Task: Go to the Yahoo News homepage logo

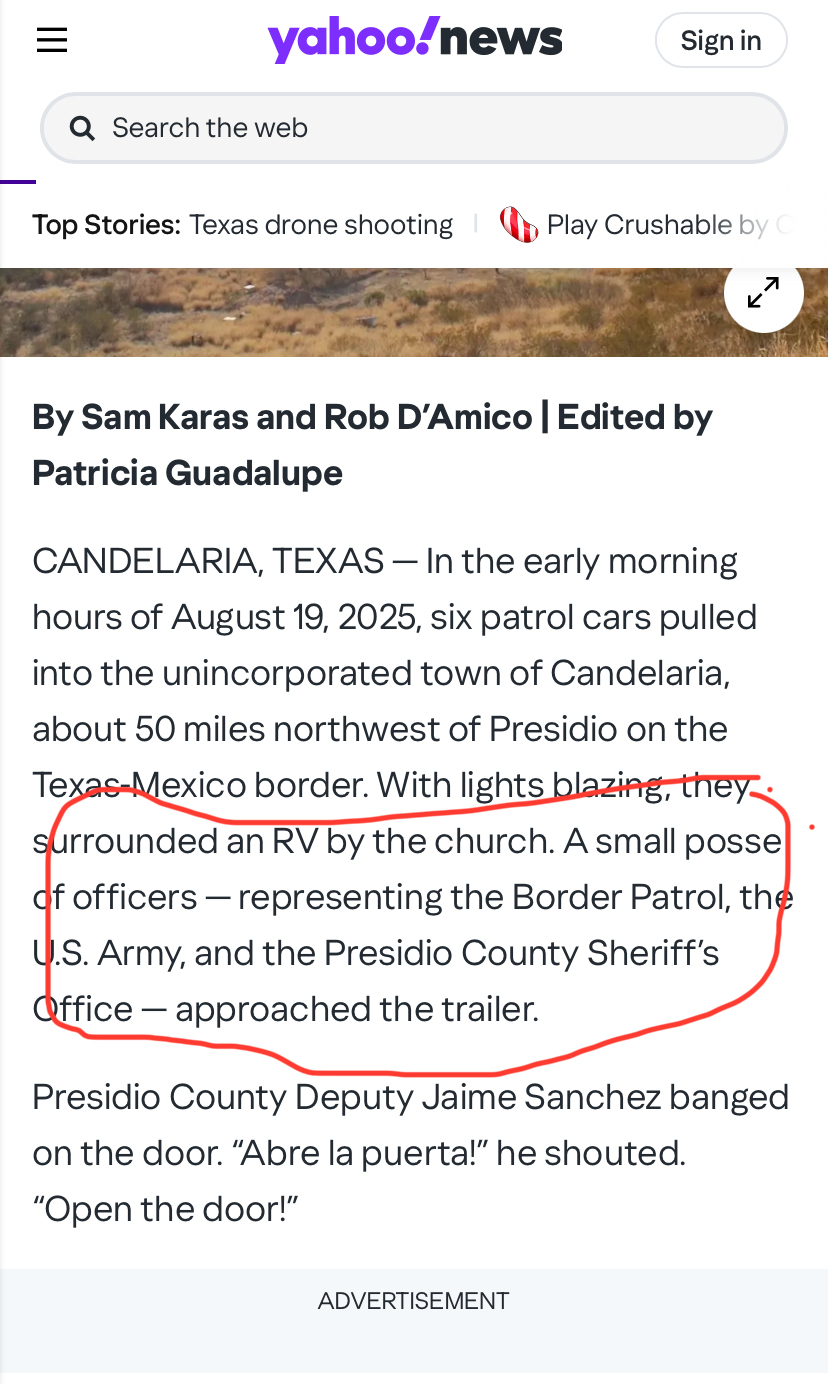Action: point(414,40)
